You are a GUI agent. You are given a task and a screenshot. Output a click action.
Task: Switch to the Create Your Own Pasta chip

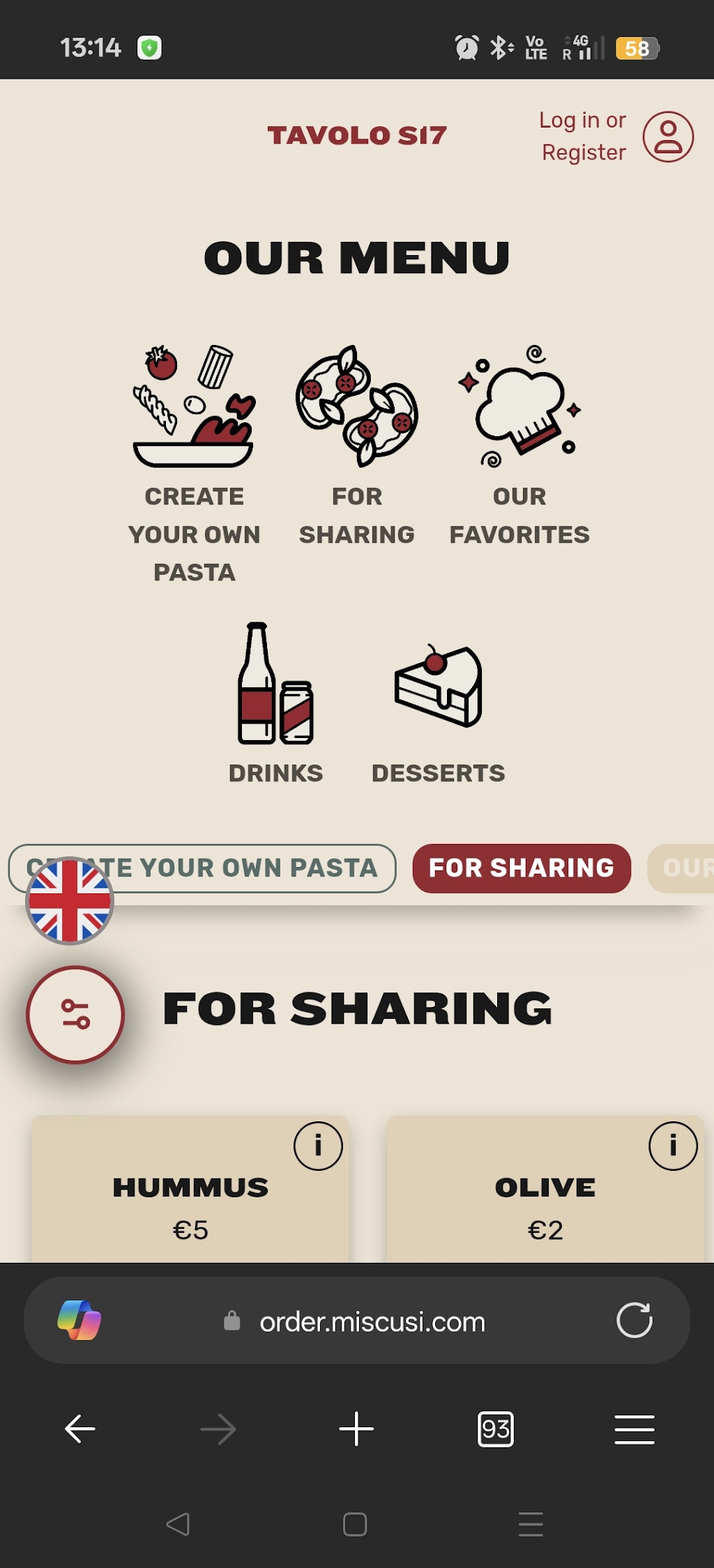(202, 868)
